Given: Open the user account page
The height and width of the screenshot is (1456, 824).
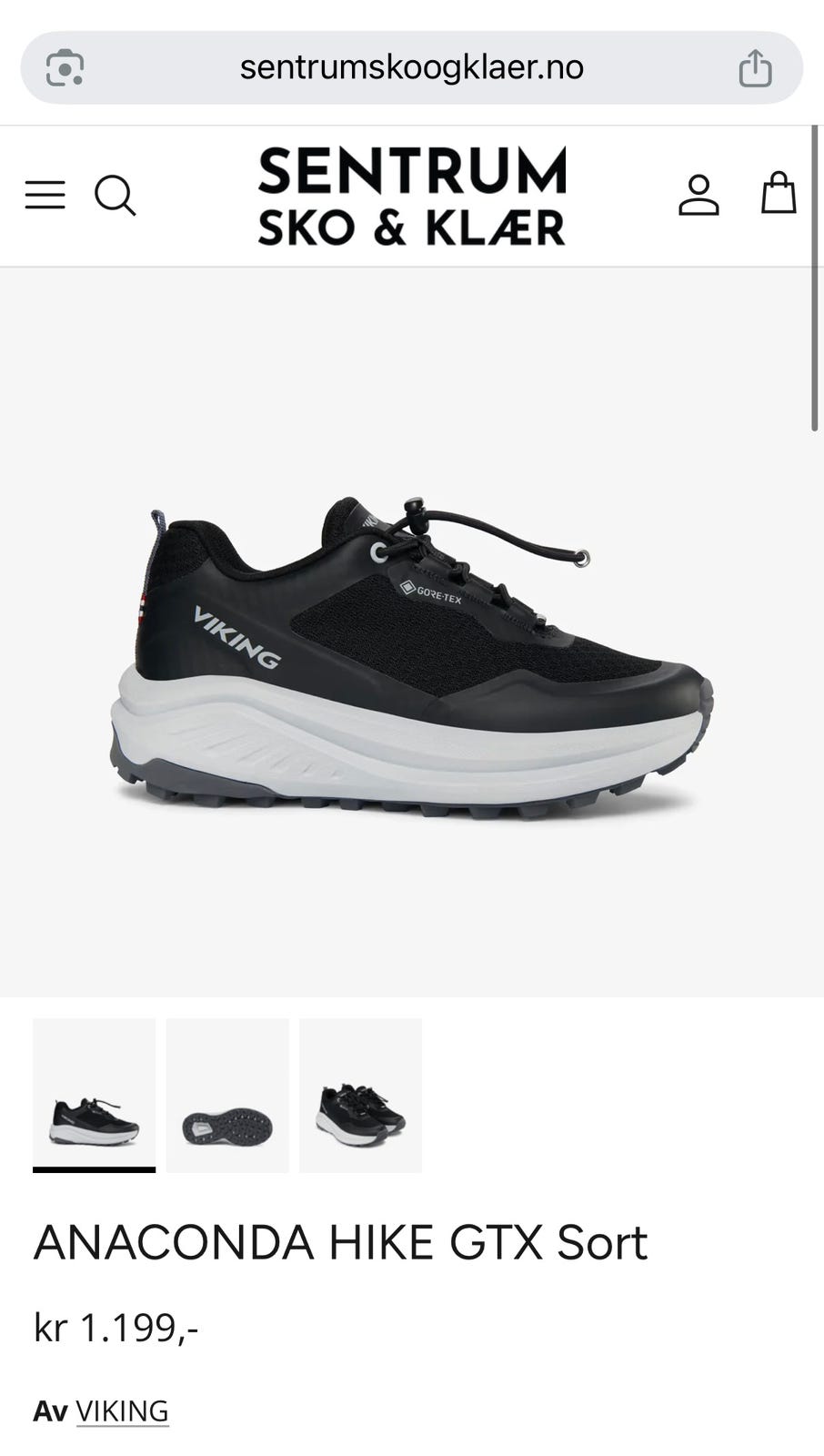Looking at the screenshot, I should click(x=698, y=194).
